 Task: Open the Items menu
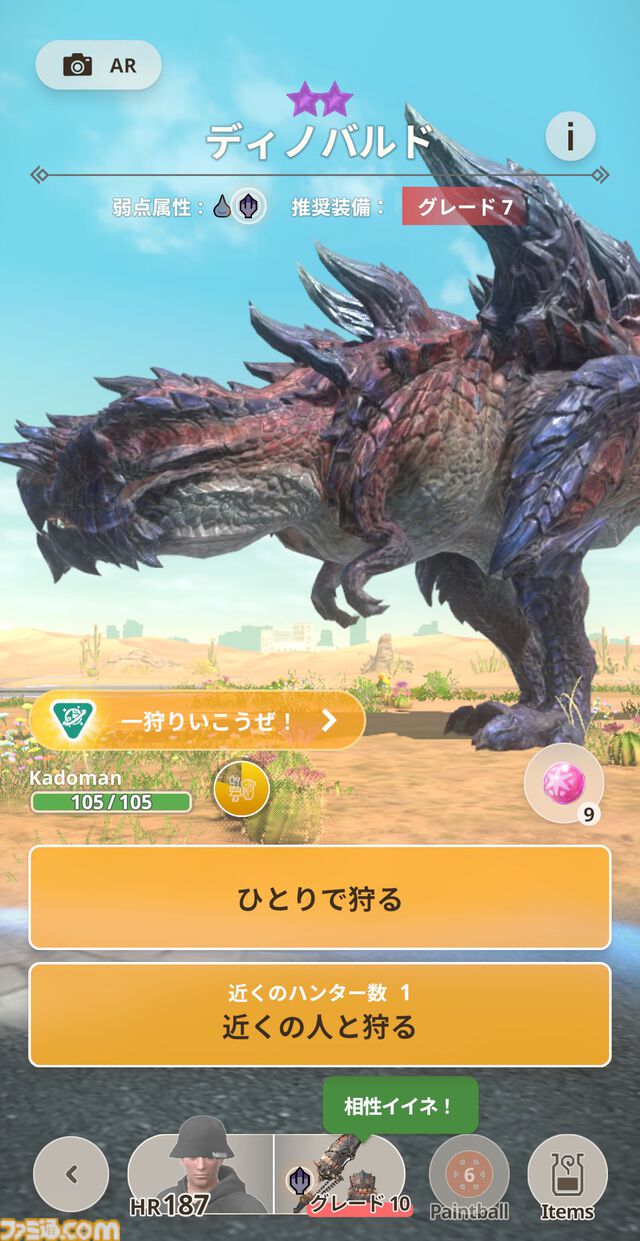(x=567, y=1176)
